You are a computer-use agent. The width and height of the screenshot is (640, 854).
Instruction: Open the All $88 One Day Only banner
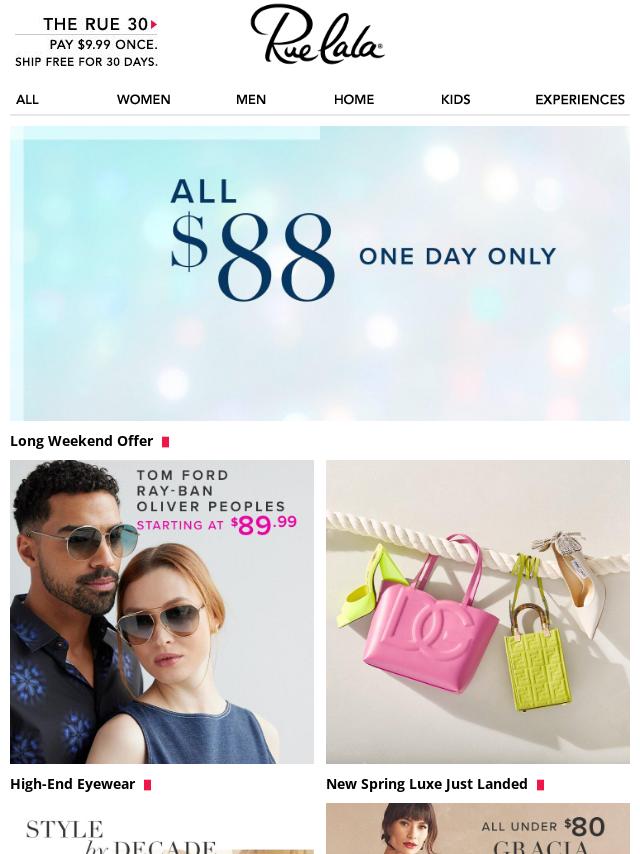320,272
